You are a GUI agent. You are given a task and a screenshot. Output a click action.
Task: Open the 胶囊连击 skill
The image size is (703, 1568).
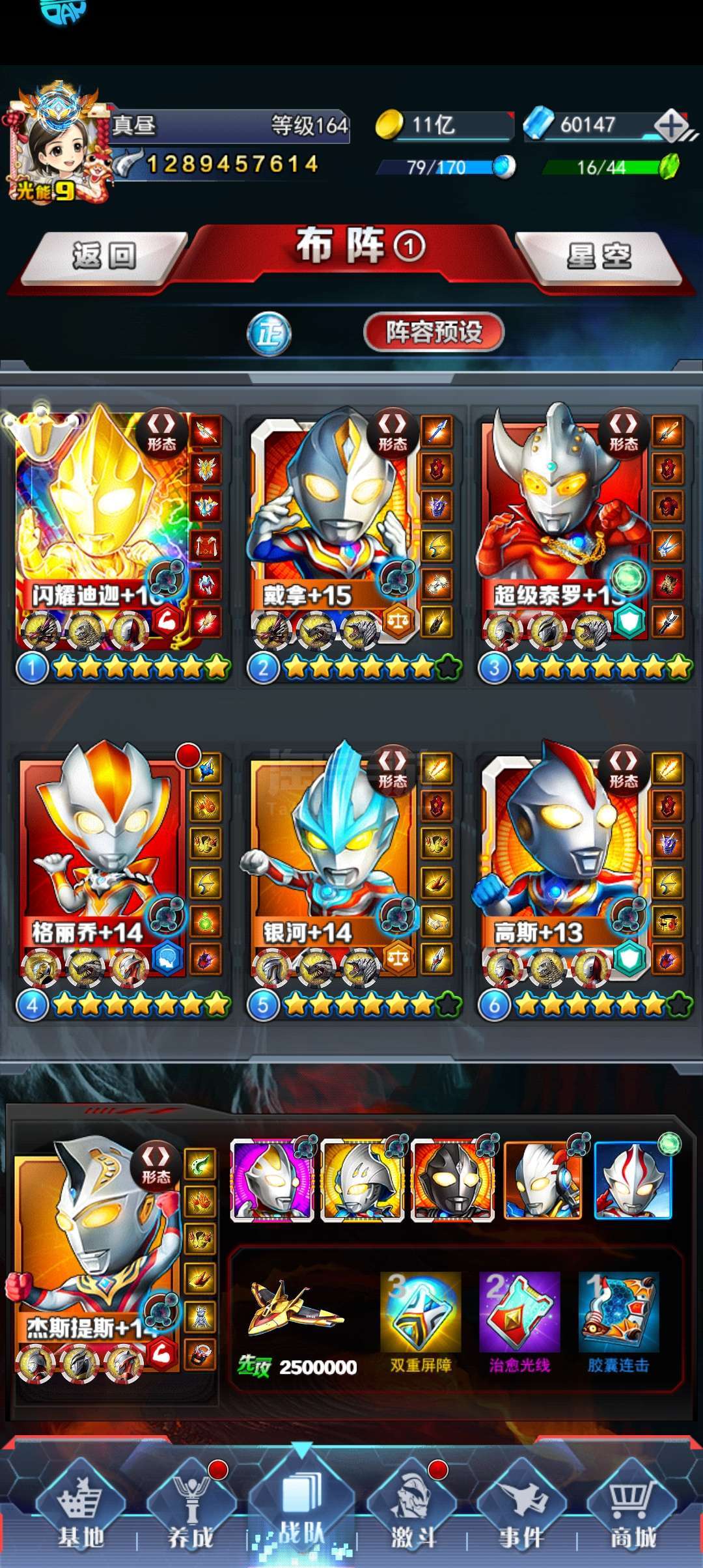pos(618,1323)
